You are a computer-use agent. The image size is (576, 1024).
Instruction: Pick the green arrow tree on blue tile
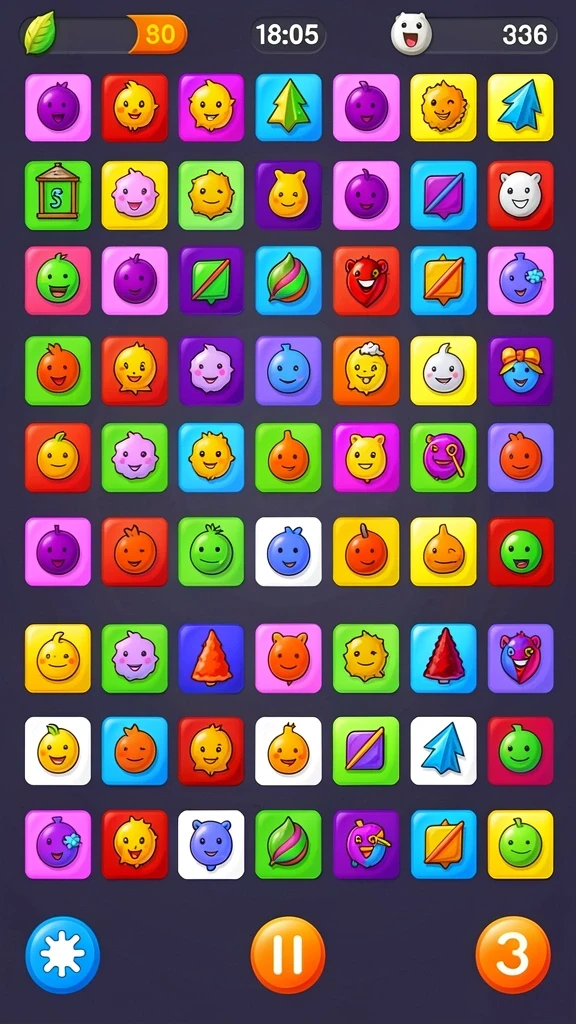click(x=289, y=107)
